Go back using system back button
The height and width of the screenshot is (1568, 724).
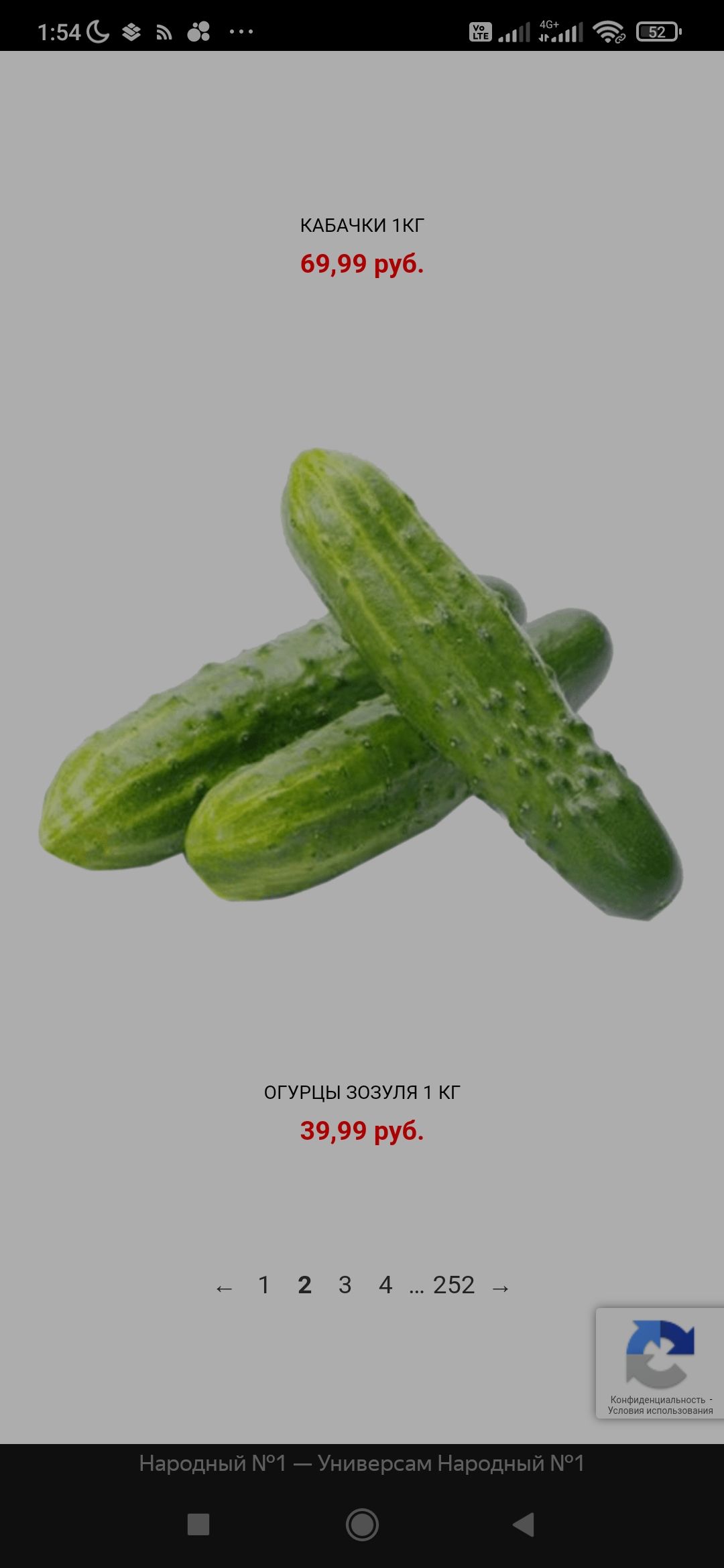click(524, 1524)
